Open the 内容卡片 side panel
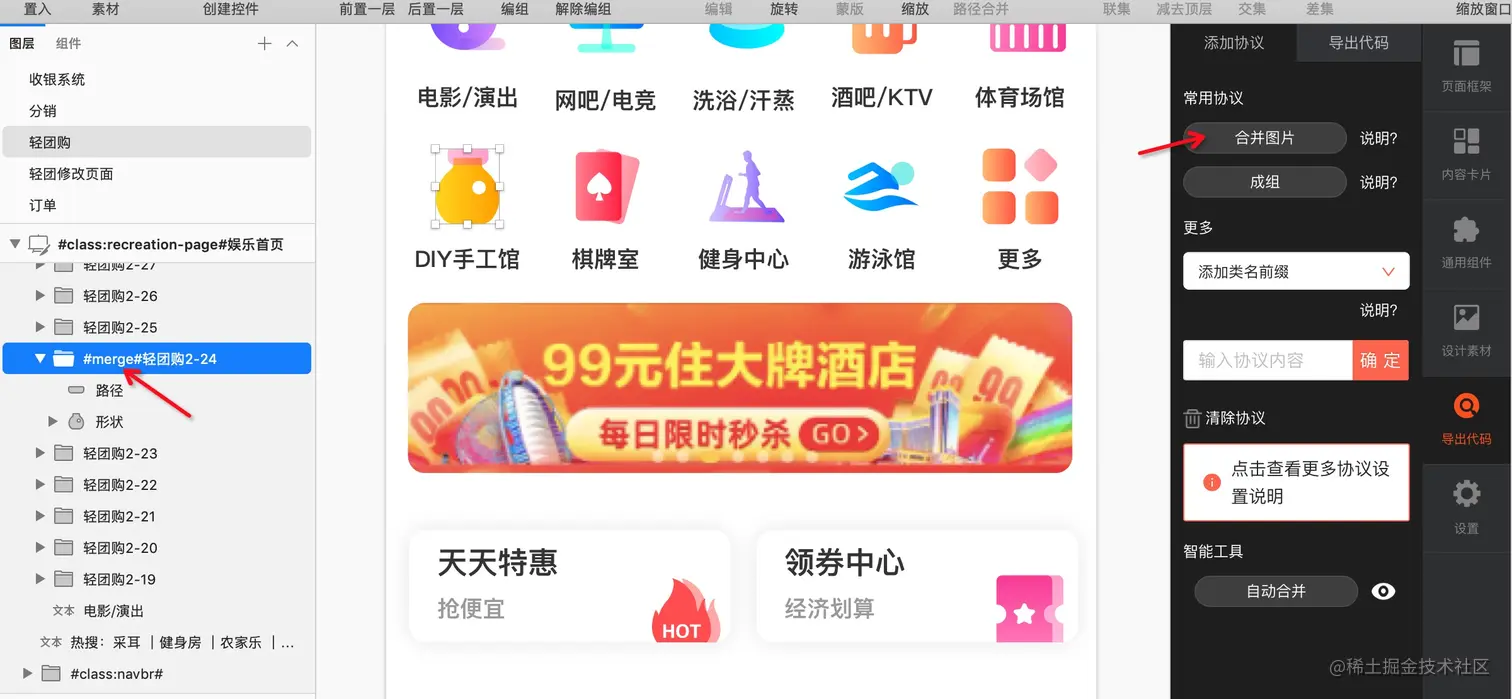1512x699 pixels. [x=1466, y=153]
